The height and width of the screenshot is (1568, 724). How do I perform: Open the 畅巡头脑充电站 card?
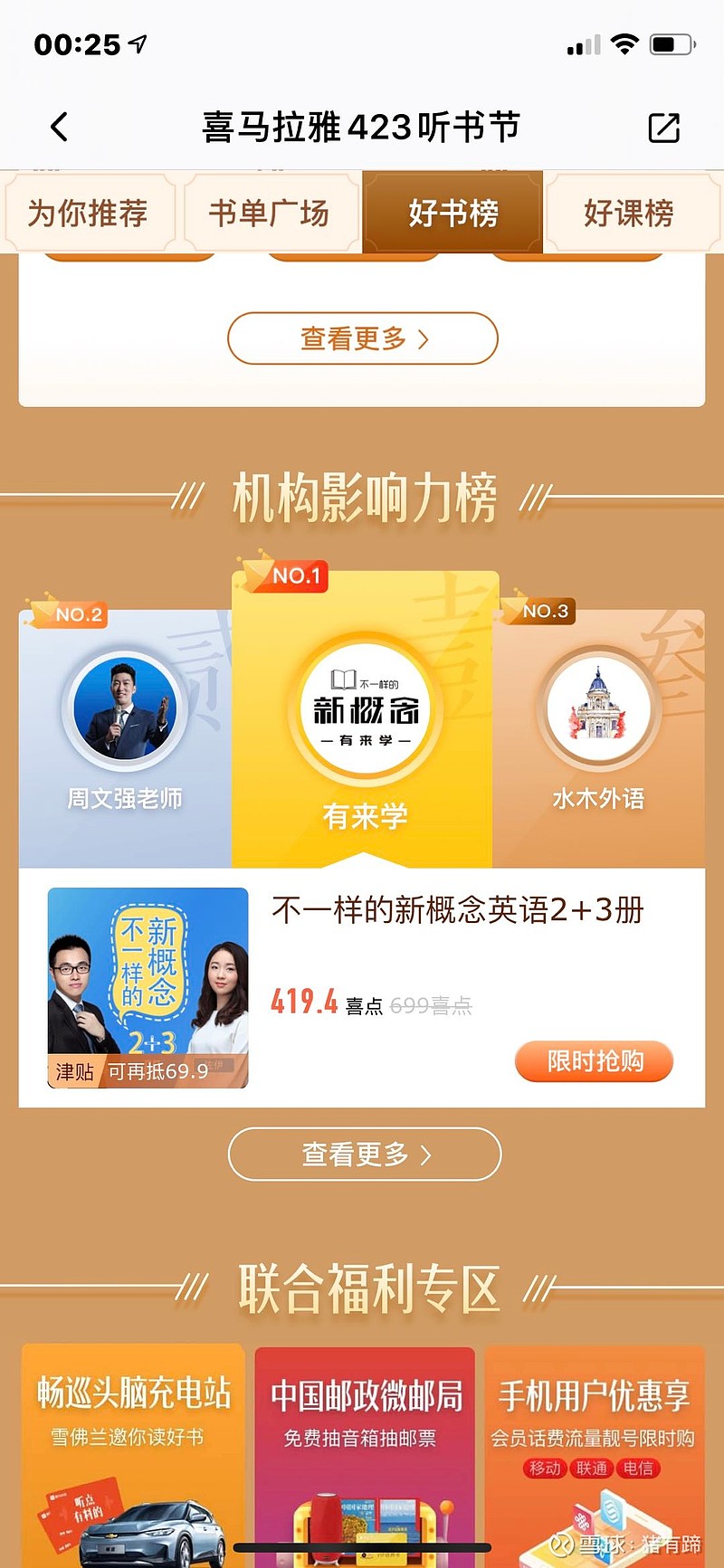[133, 1456]
